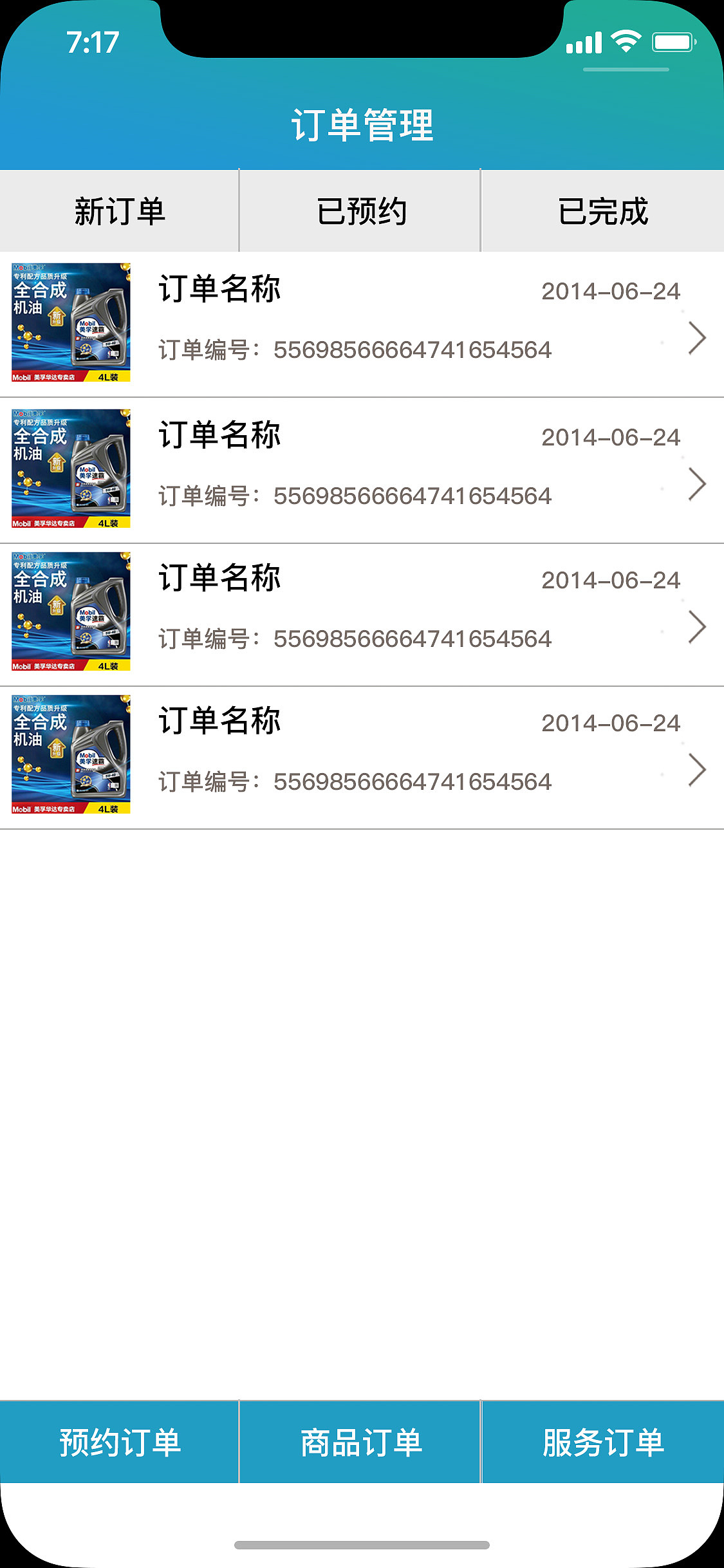Tap the 7:17 clock display
The image size is (724, 1568).
91,43
